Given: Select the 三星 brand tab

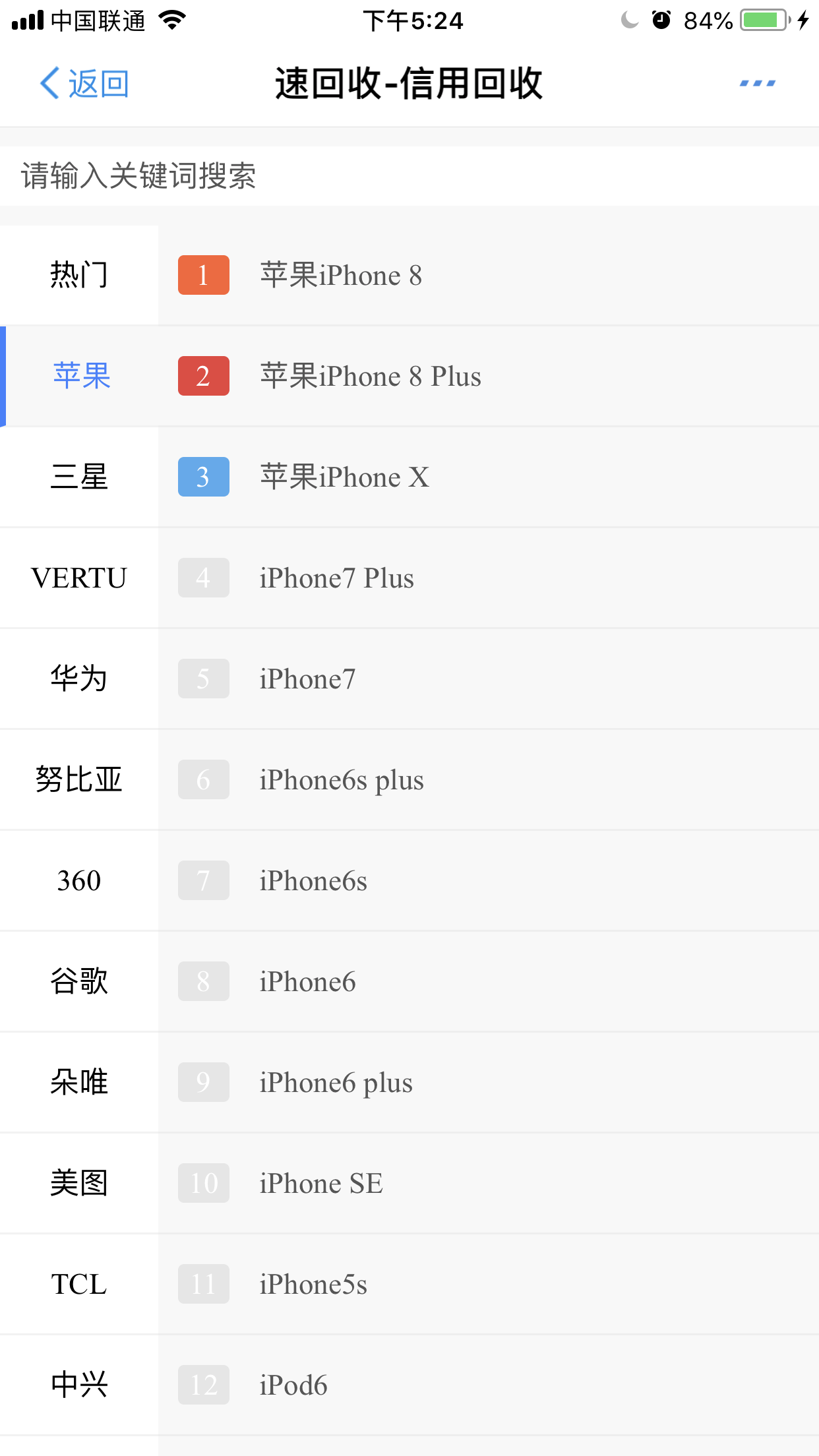Looking at the screenshot, I should [79, 477].
